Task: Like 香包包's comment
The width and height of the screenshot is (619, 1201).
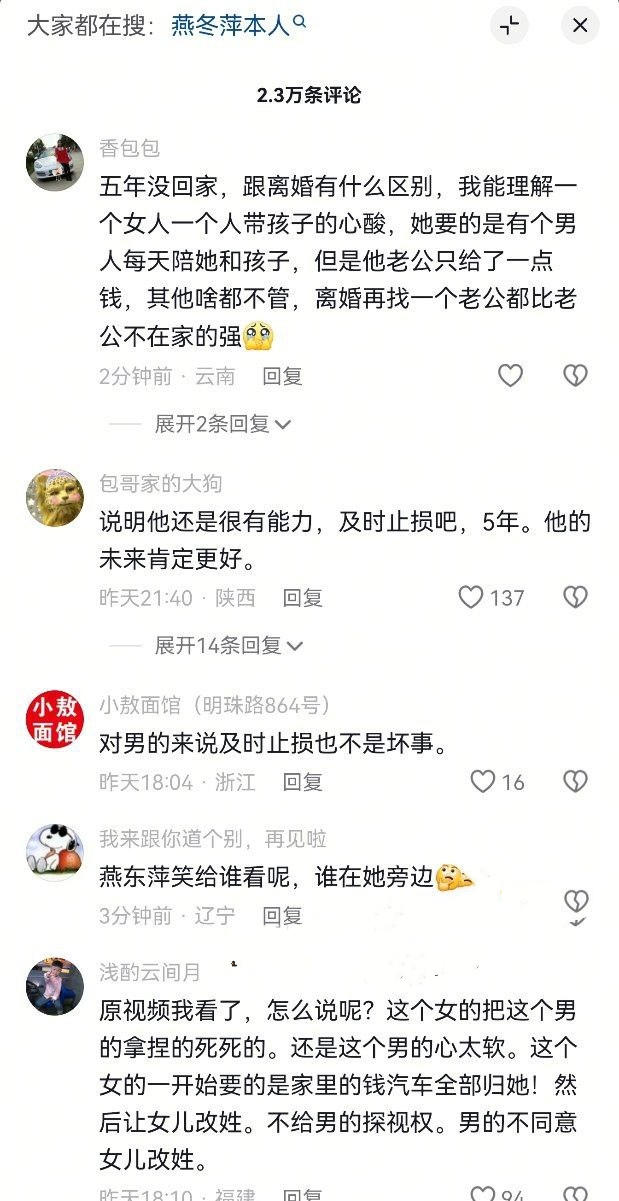Action: click(510, 376)
